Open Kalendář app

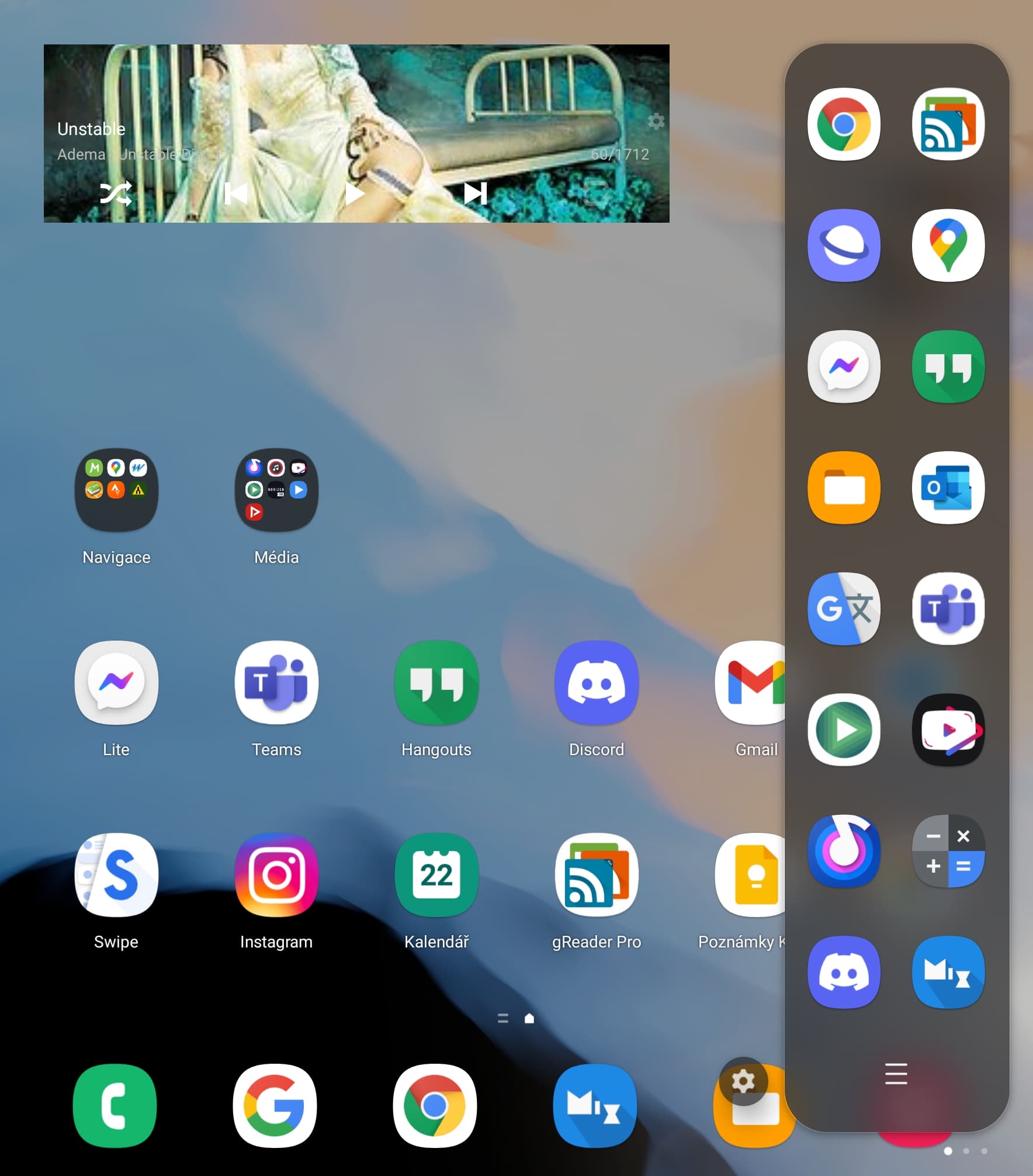[x=436, y=875]
